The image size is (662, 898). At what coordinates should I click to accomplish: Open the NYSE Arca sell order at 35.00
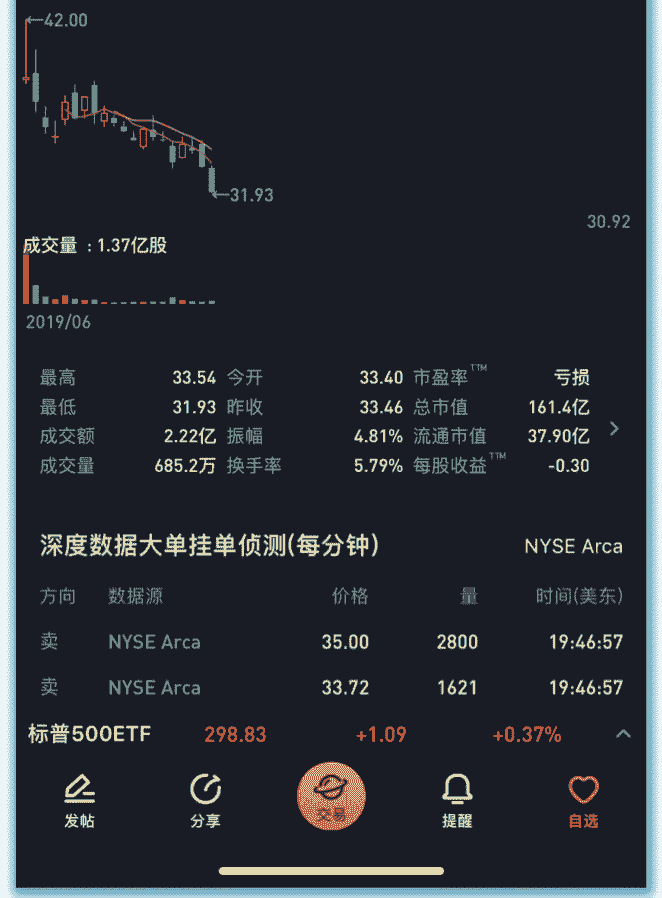tap(331, 642)
